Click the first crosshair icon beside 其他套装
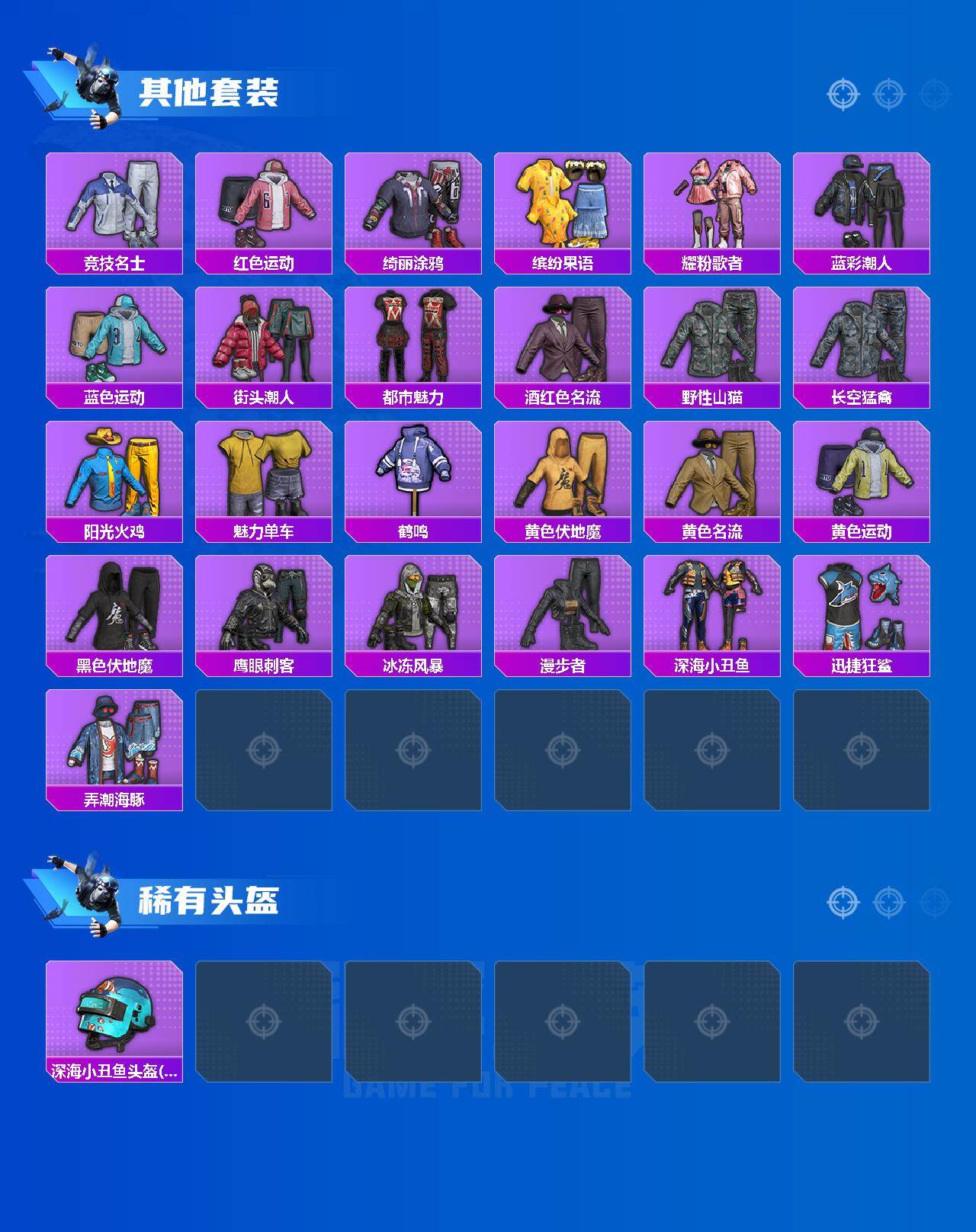 click(843, 95)
